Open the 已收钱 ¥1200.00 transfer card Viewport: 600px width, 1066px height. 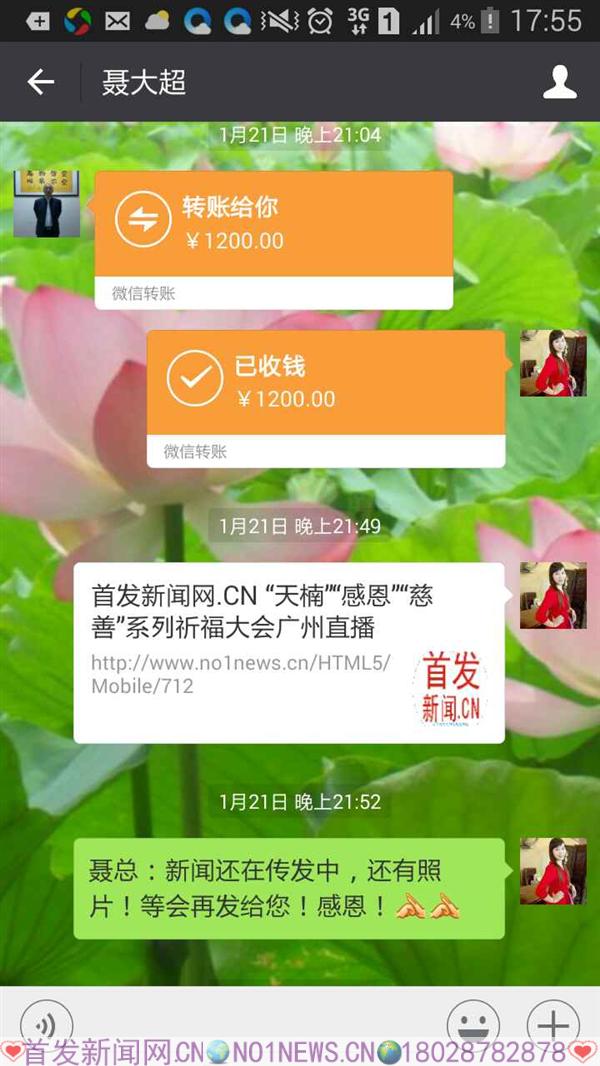325,398
